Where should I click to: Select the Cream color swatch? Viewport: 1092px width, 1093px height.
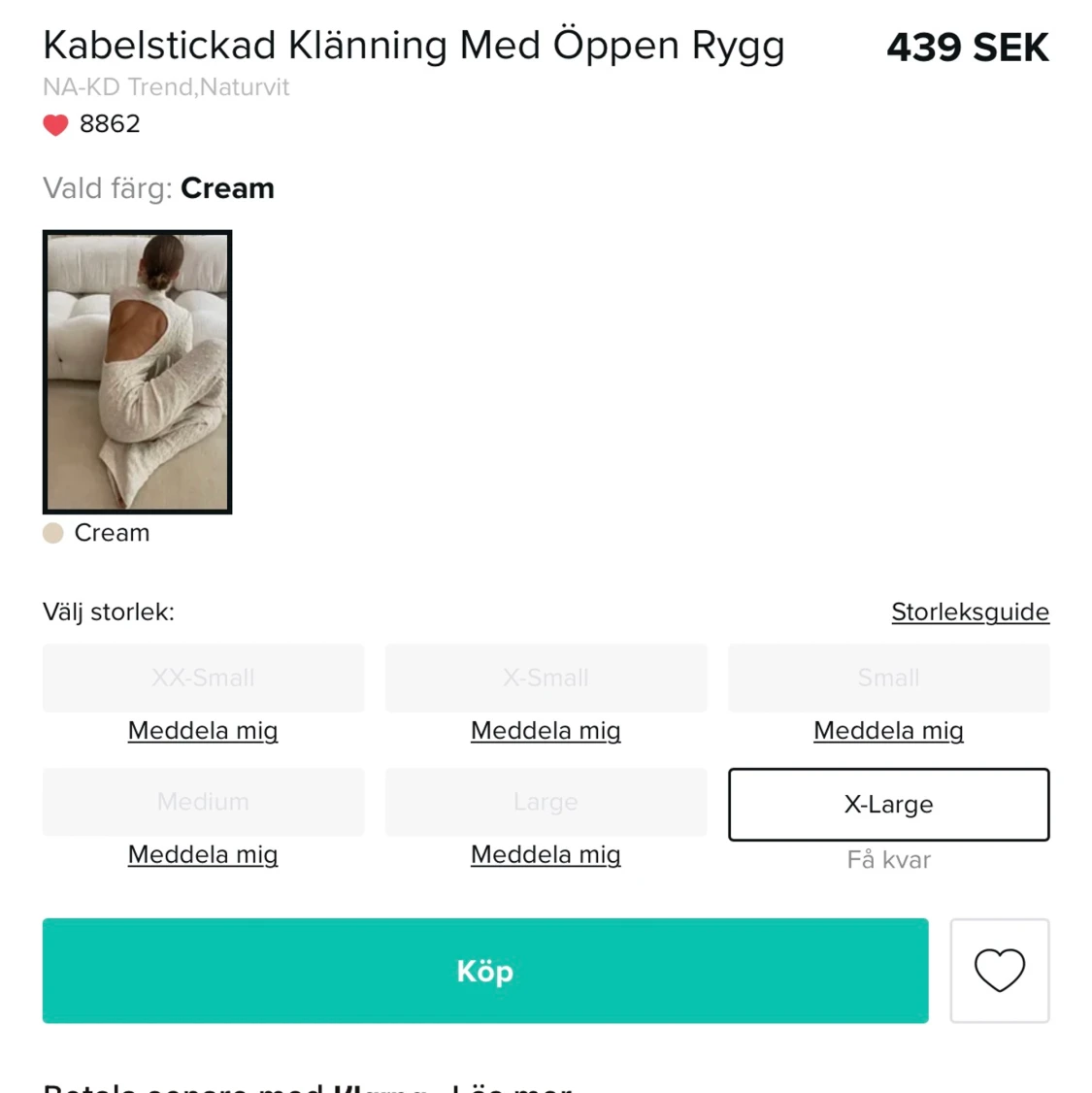(52, 533)
